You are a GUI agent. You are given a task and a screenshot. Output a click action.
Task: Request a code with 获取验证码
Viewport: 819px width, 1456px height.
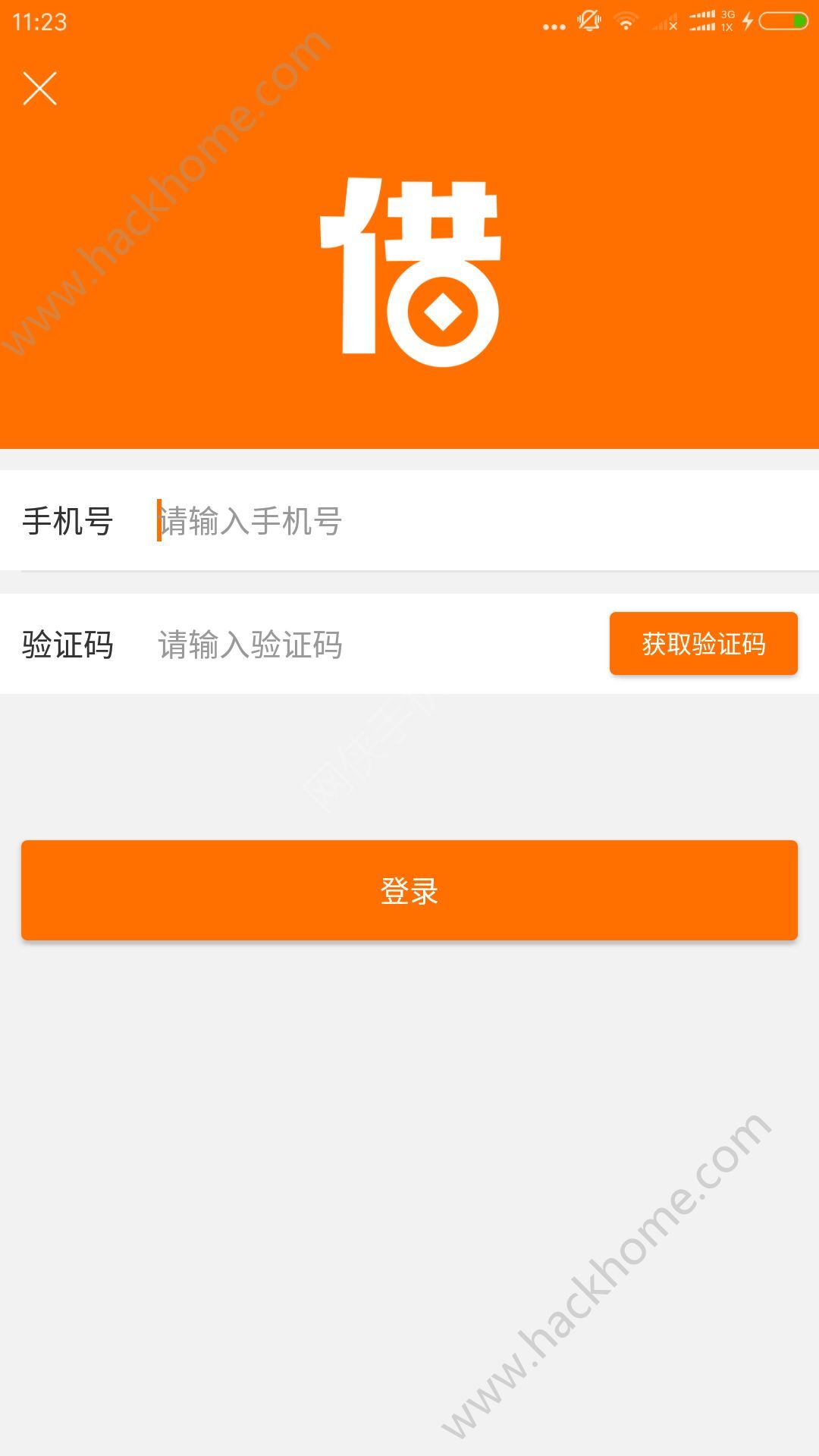(x=703, y=644)
